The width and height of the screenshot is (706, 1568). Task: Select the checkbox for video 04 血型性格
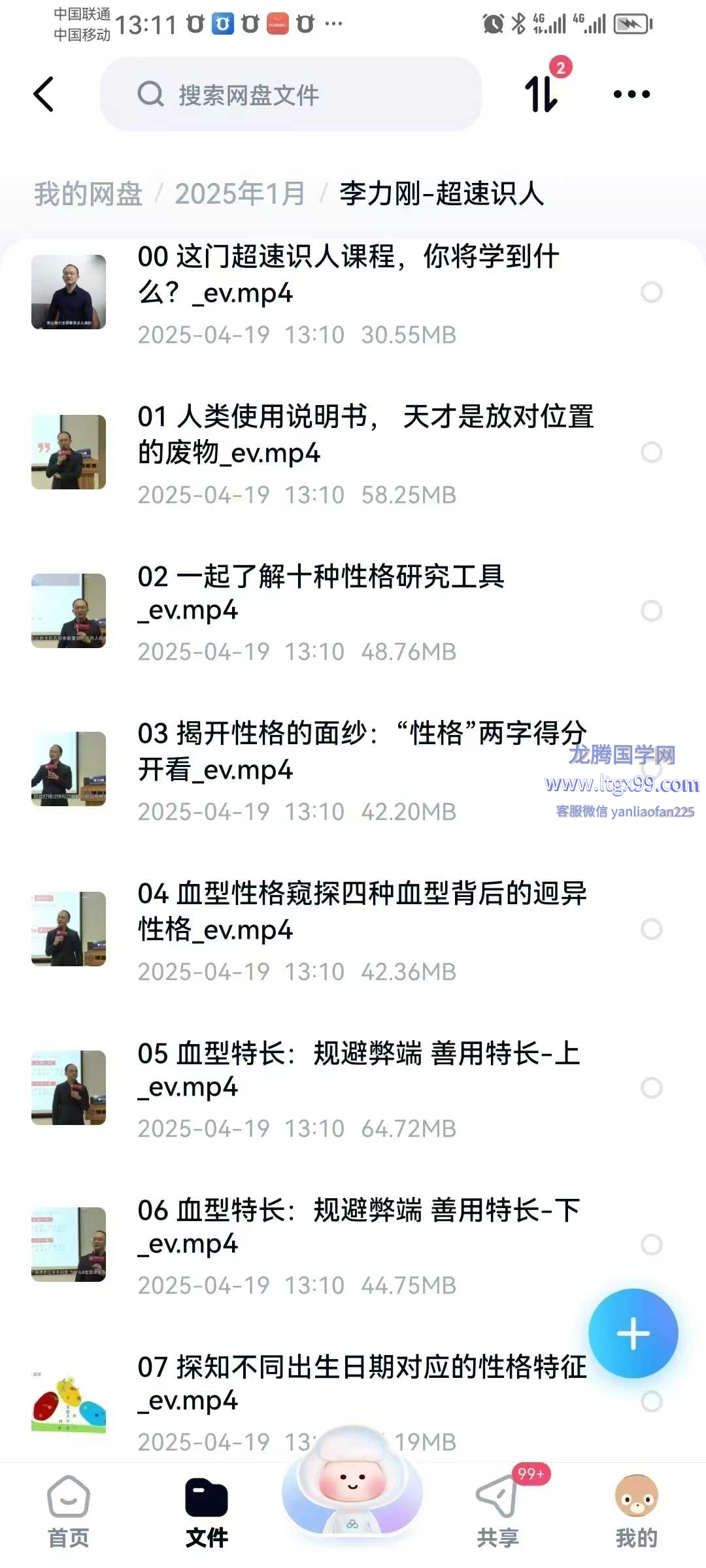(x=651, y=929)
